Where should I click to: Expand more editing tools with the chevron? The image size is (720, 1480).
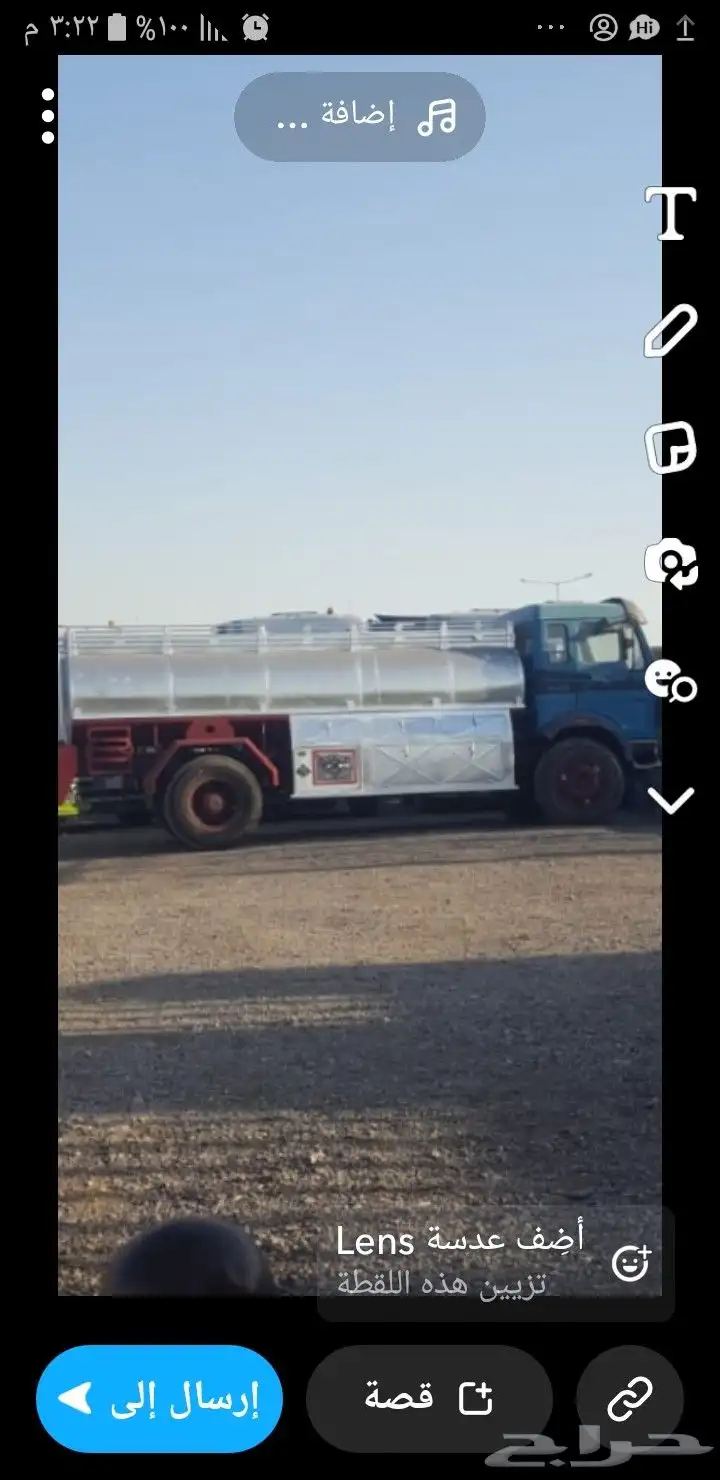(670, 800)
